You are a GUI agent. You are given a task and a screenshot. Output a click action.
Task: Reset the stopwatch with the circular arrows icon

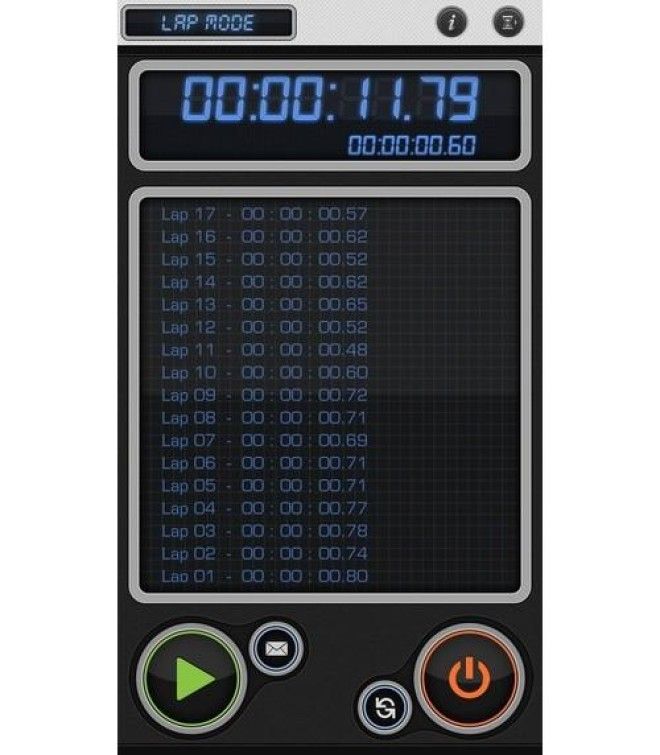[383, 707]
